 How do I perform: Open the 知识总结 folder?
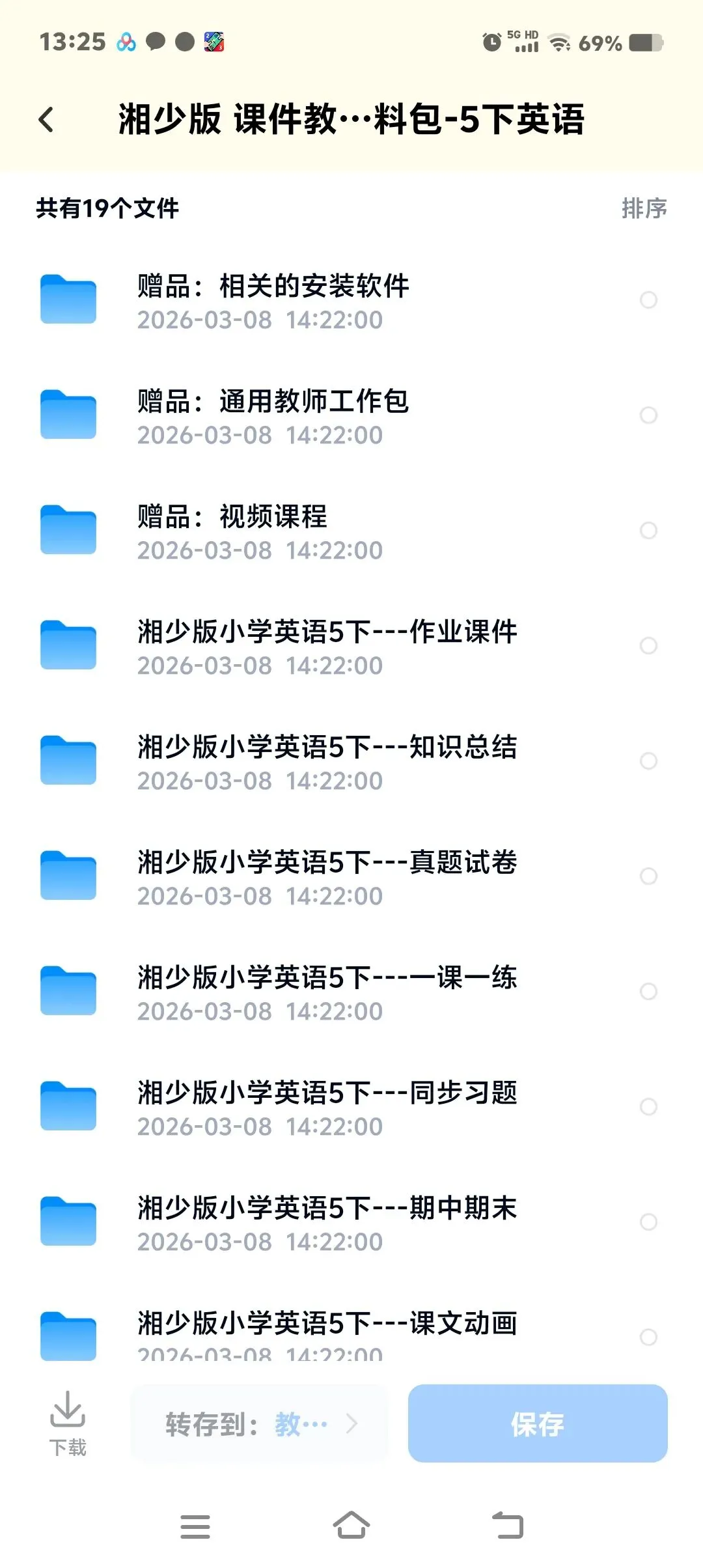pos(351,762)
